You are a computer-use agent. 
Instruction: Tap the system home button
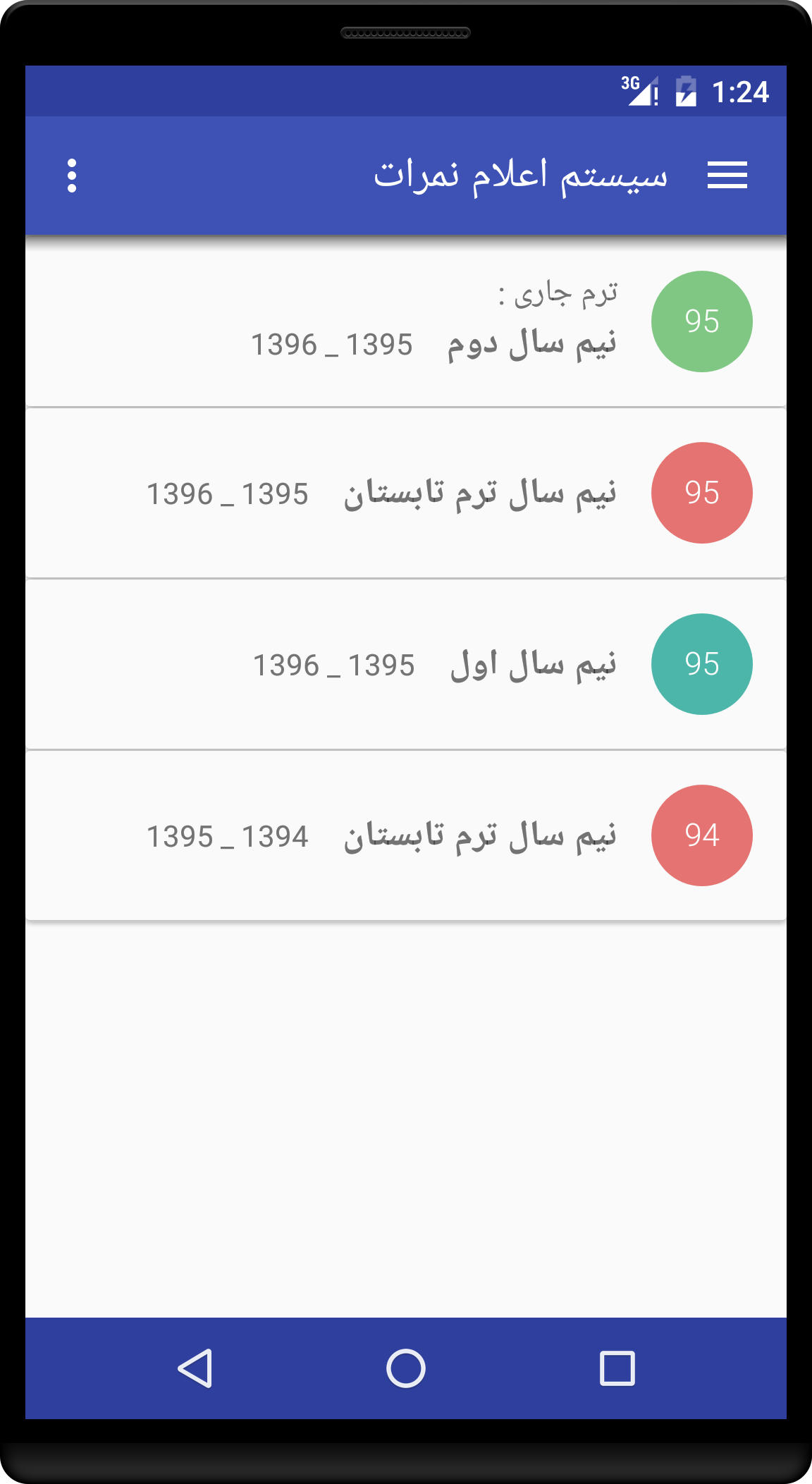pyautogui.click(x=406, y=1368)
